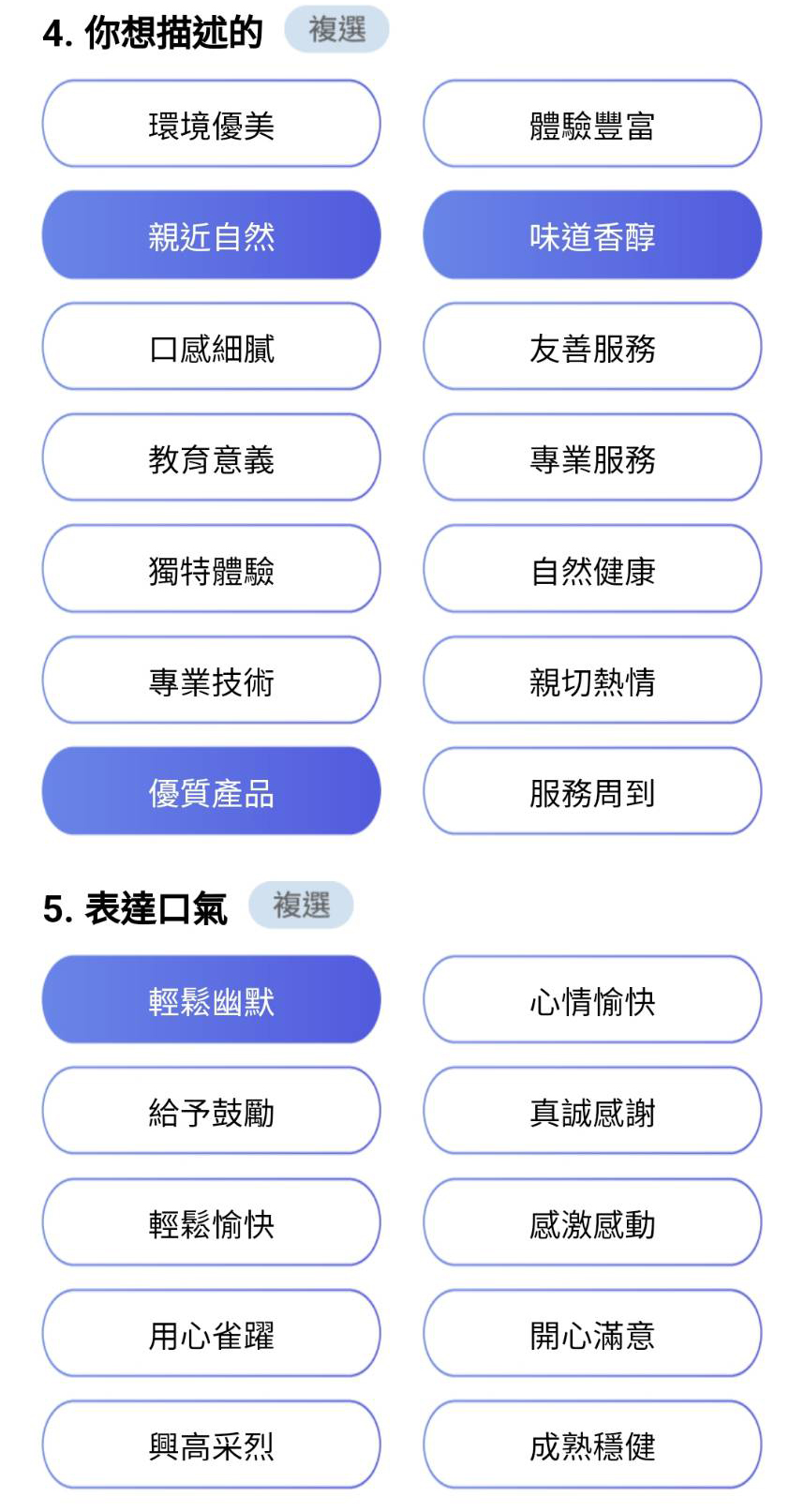Viewport: 804px width, 1512px height.
Task: Unselect the 輕鬆幽默 tone
Action: tap(211, 1000)
